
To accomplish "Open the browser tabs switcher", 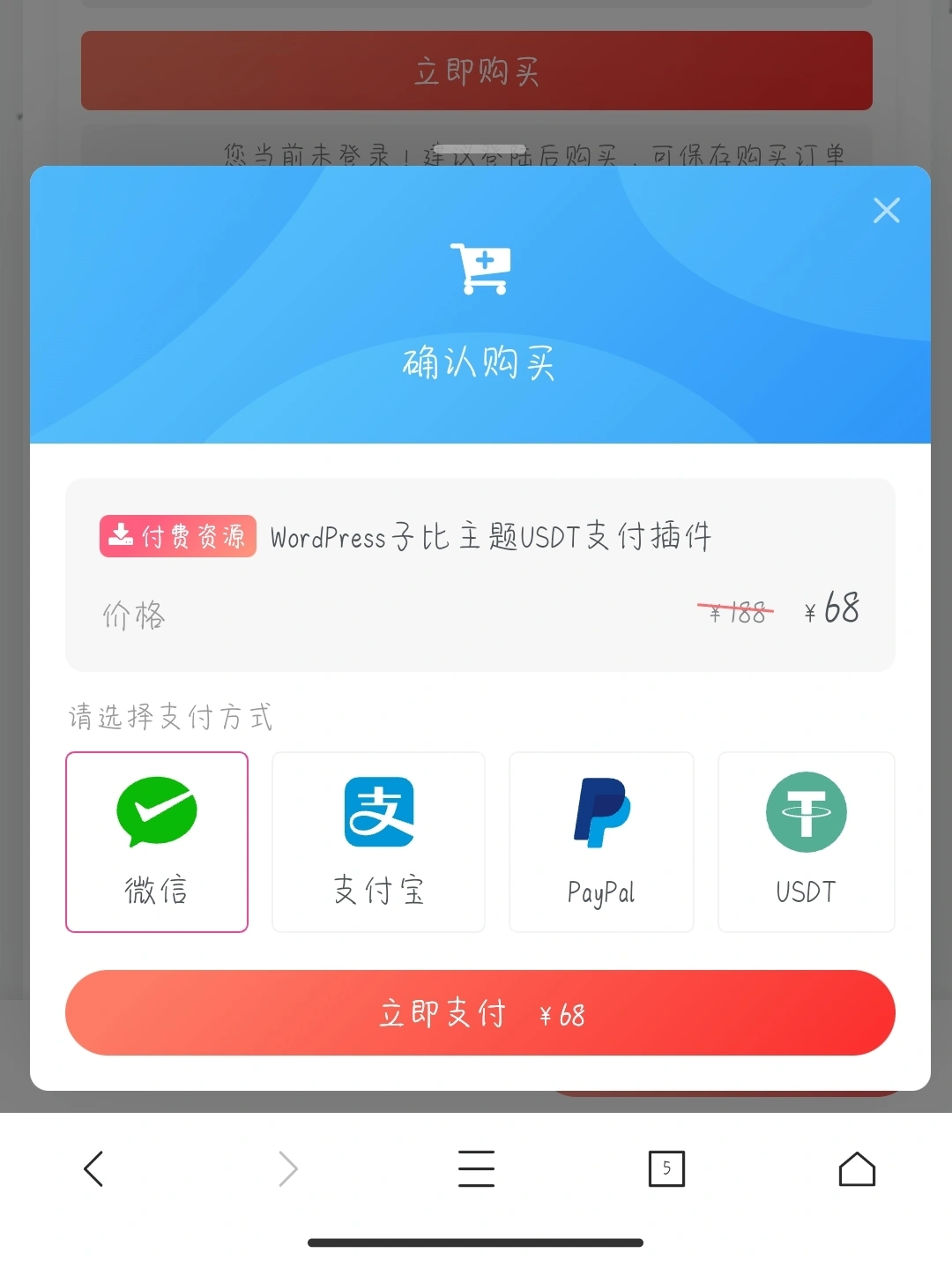I will pos(666,1169).
